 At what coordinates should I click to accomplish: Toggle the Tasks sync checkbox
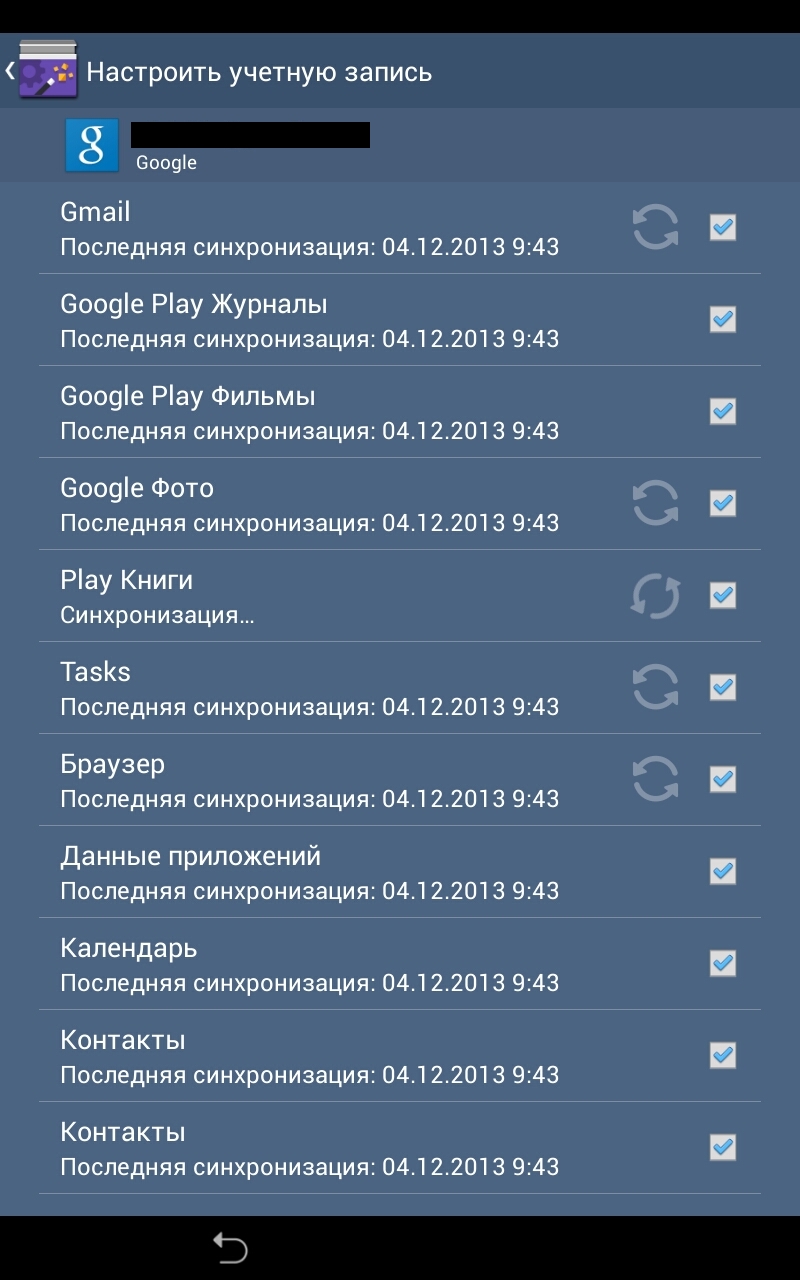coord(722,688)
